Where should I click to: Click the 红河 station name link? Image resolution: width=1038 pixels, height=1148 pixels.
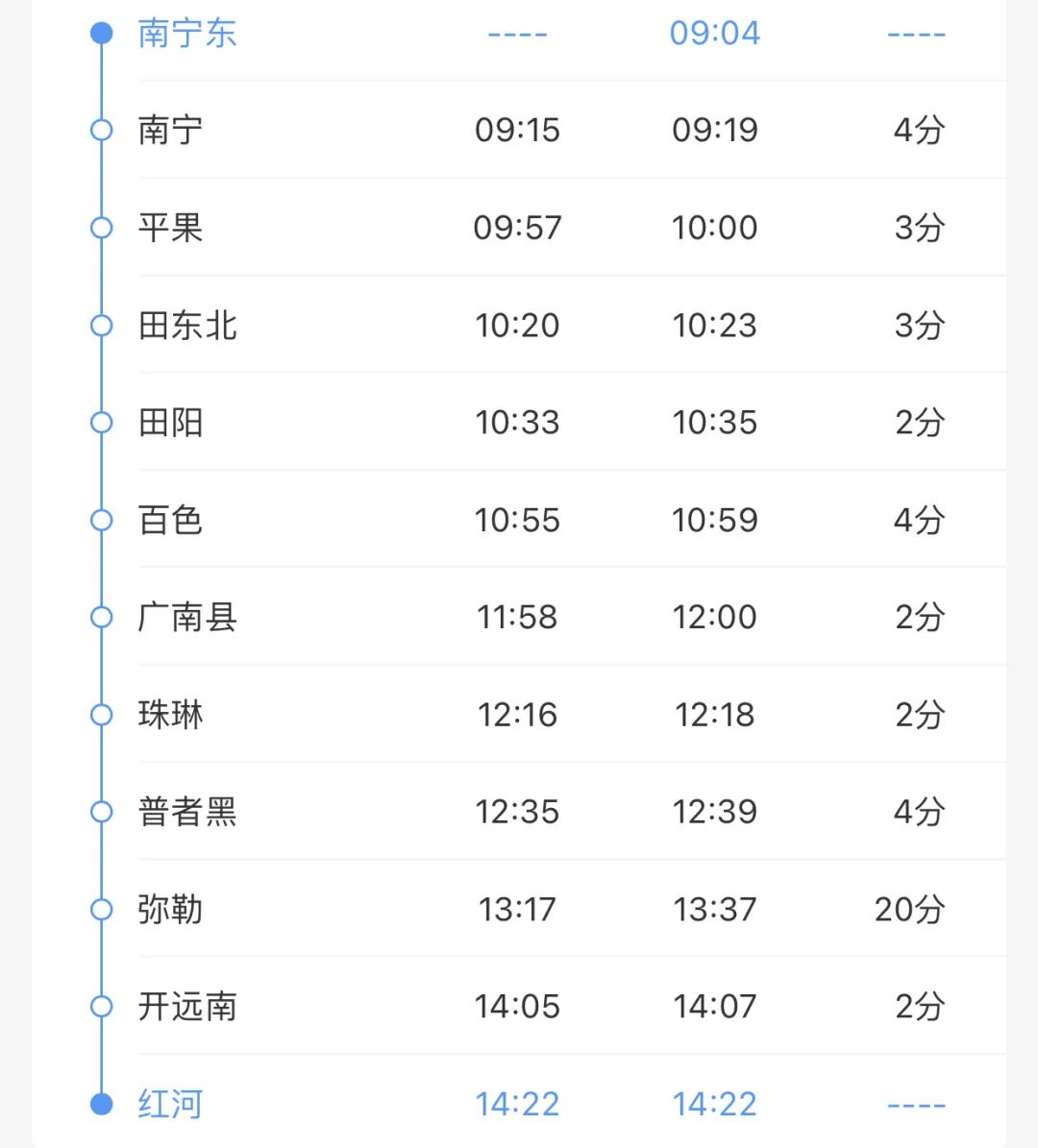click(x=170, y=1104)
